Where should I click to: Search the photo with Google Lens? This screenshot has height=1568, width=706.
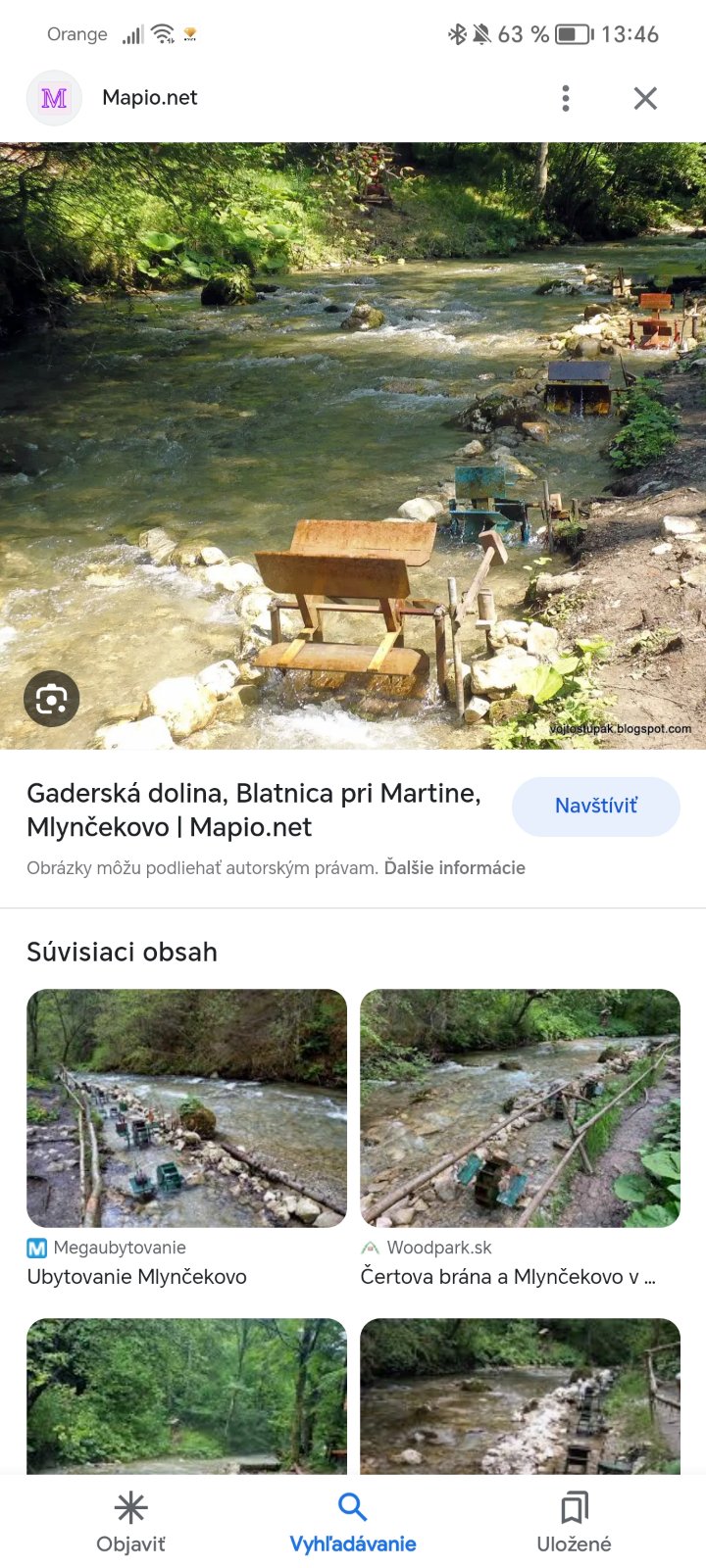[x=51, y=699]
